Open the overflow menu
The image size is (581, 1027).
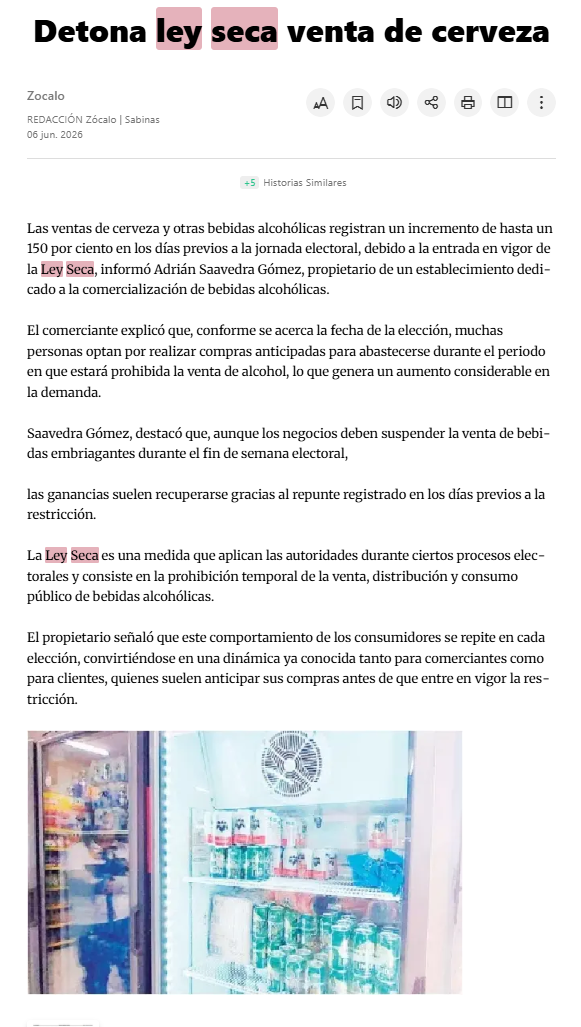pos(541,103)
